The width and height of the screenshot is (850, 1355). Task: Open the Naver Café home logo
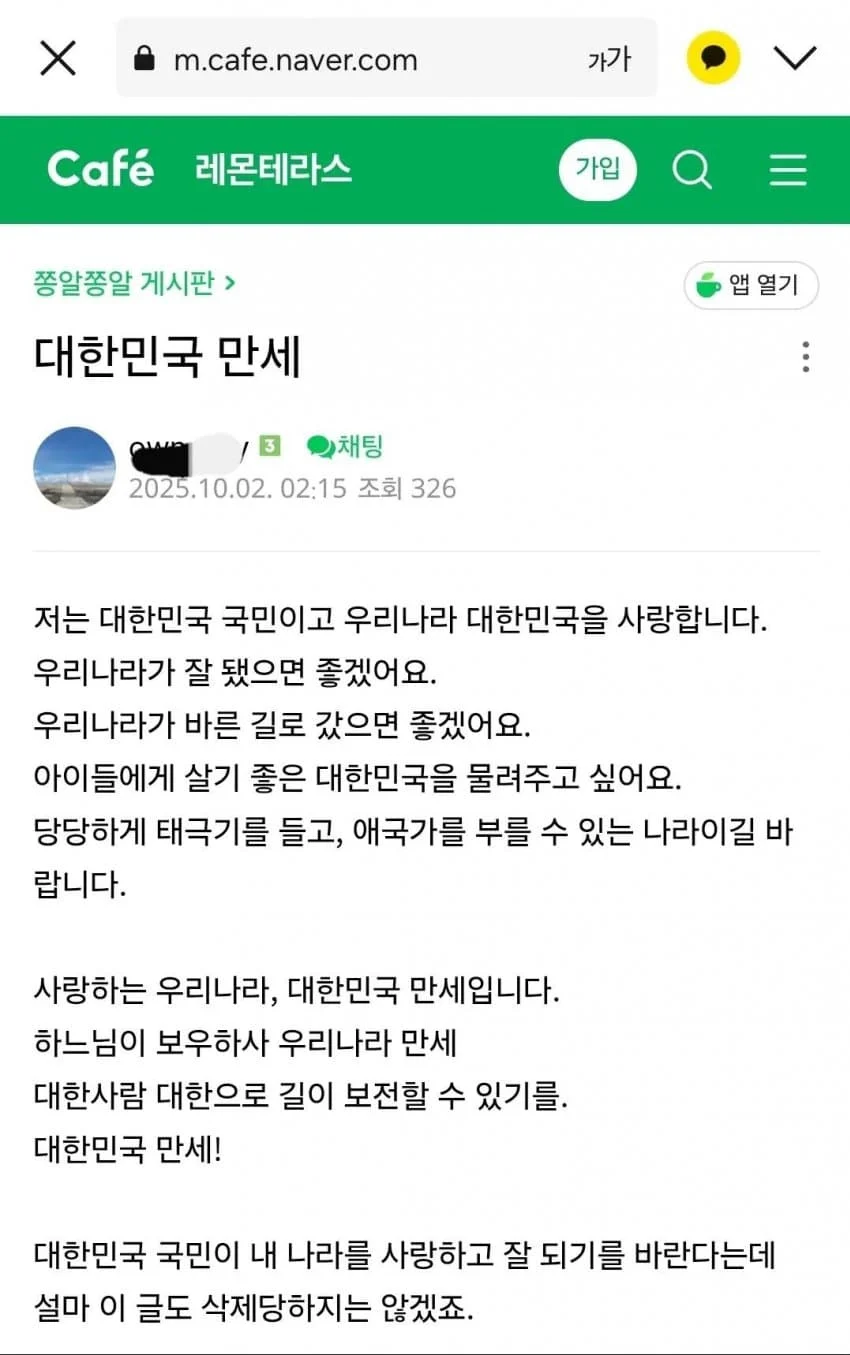pyautogui.click(x=100, y=169)
